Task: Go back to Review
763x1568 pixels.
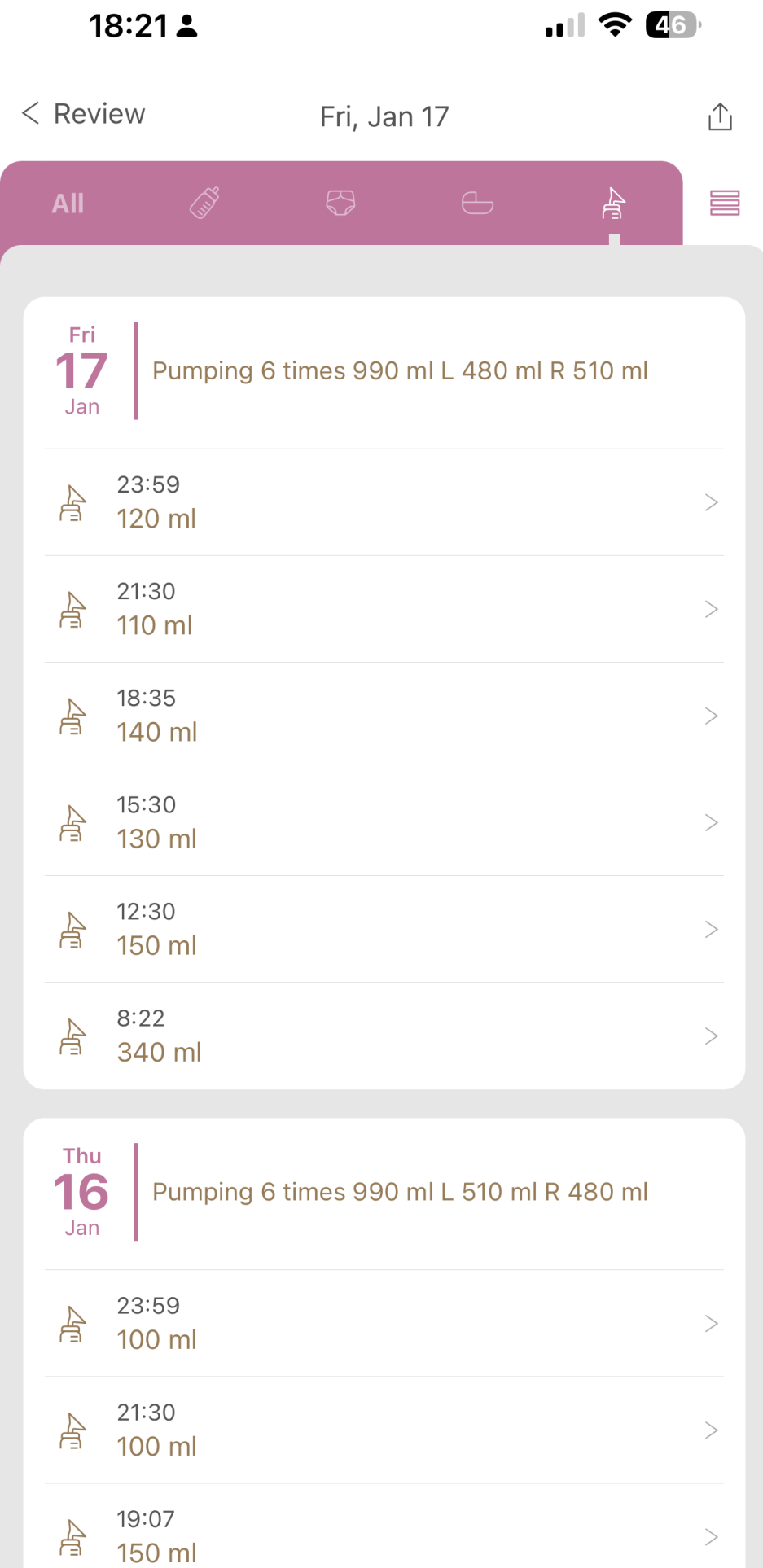Action: coord(83,114)
